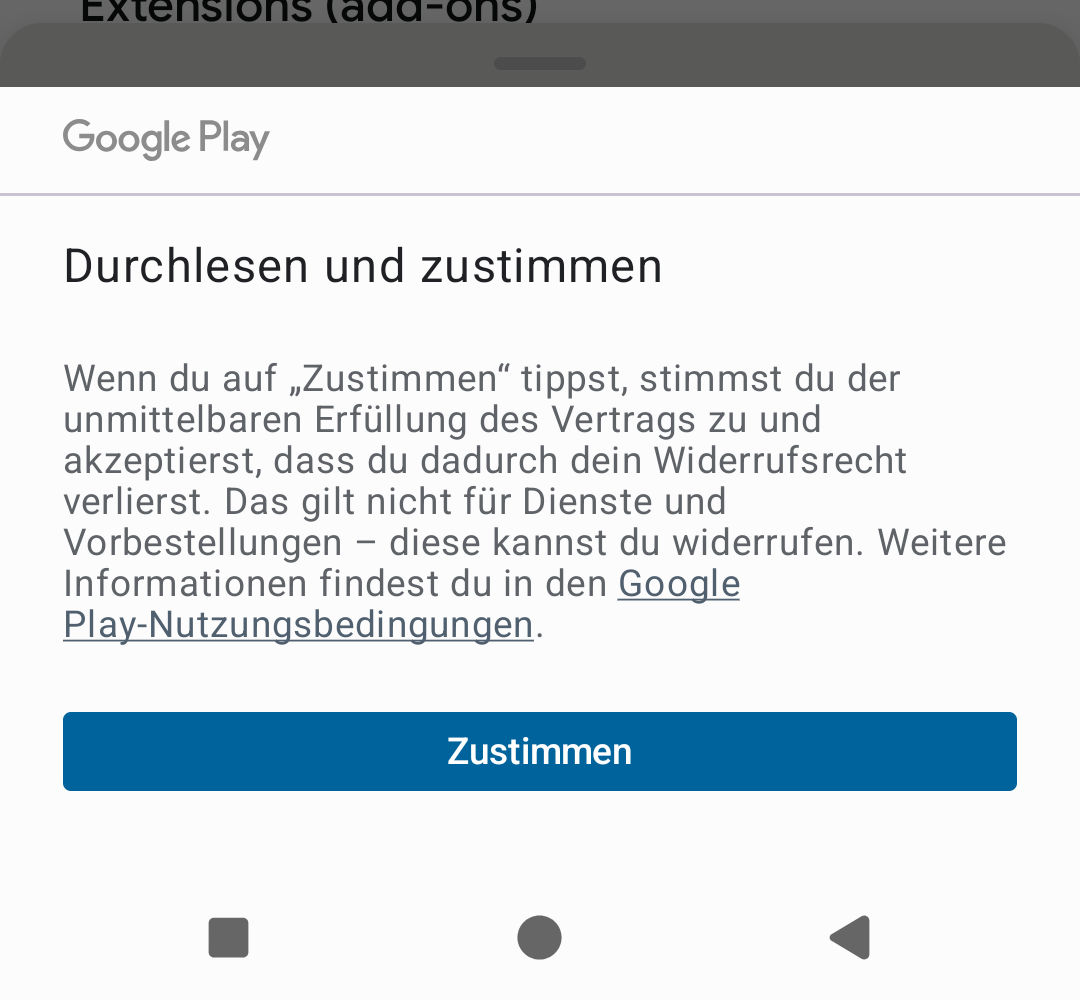The image size is (1080, 1000).
Task: Open the recent apps view
Action: 229,938
